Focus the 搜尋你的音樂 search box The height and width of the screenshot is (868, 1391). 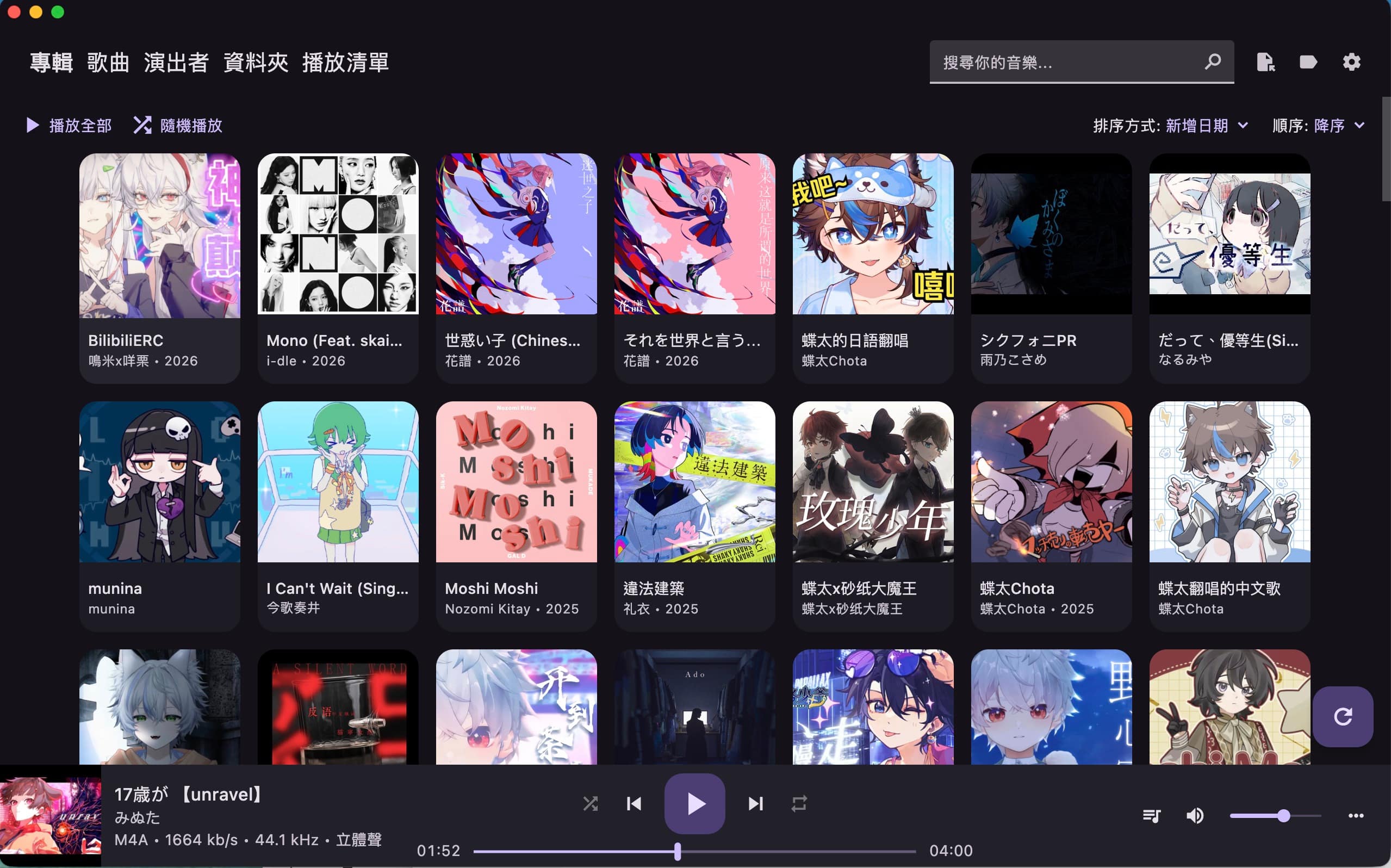(1067, 62)
